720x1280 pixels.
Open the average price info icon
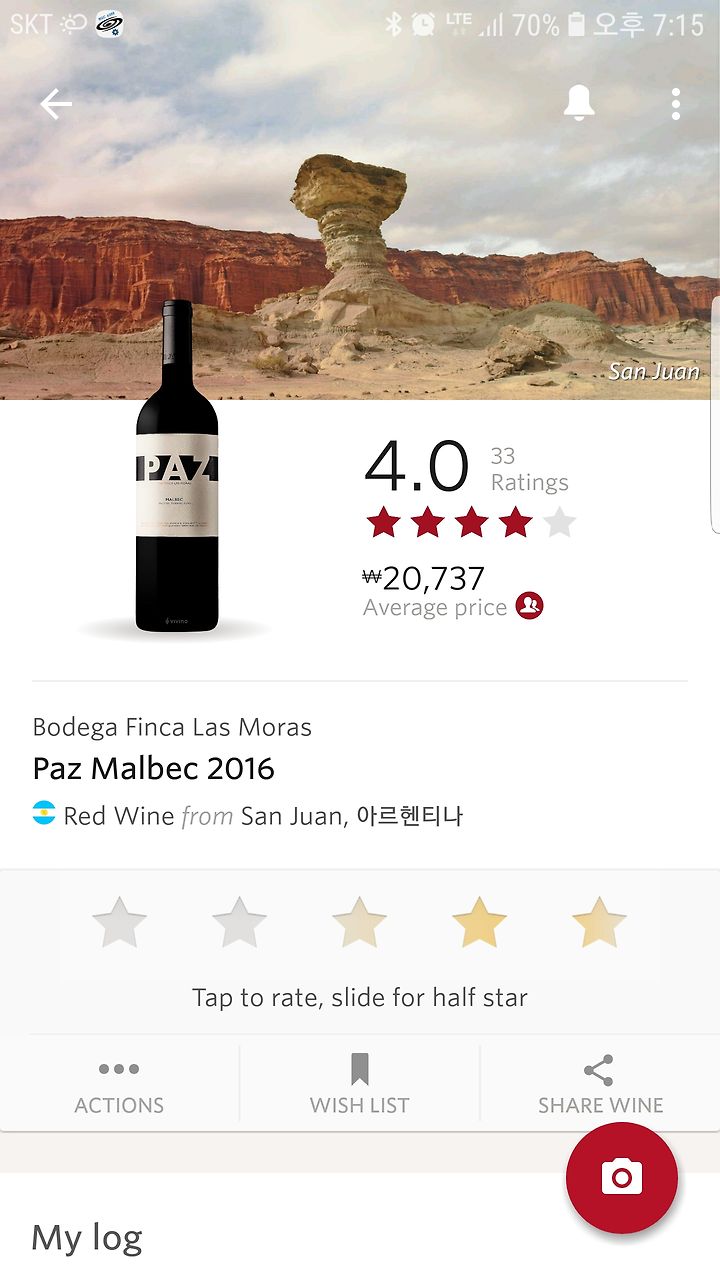529,606
